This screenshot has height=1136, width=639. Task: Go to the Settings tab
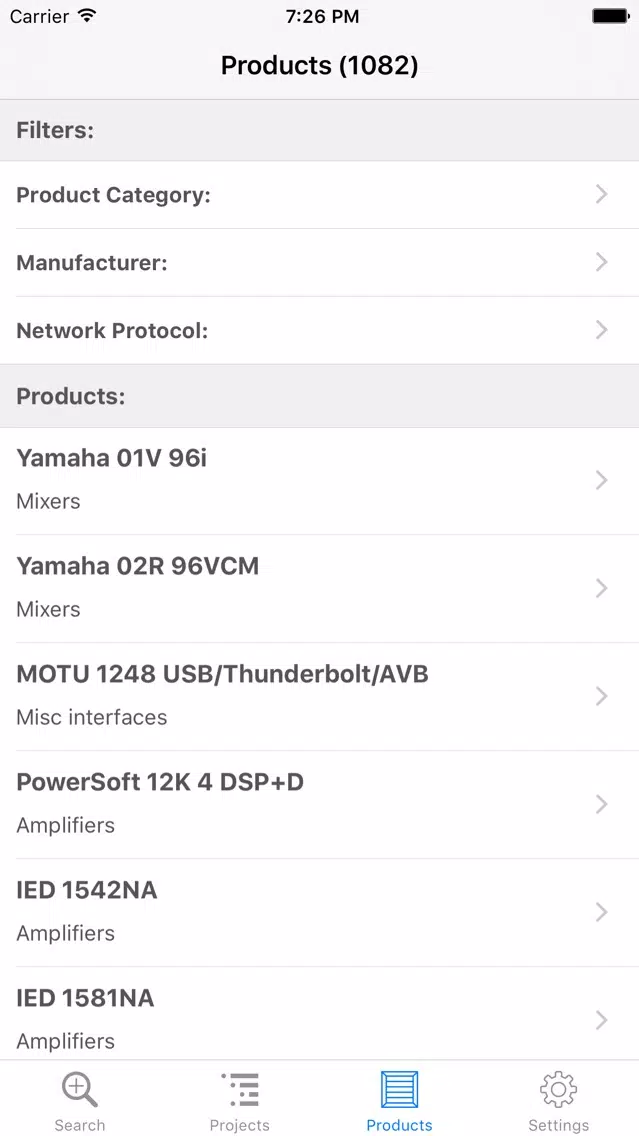tap(559, 1100)
